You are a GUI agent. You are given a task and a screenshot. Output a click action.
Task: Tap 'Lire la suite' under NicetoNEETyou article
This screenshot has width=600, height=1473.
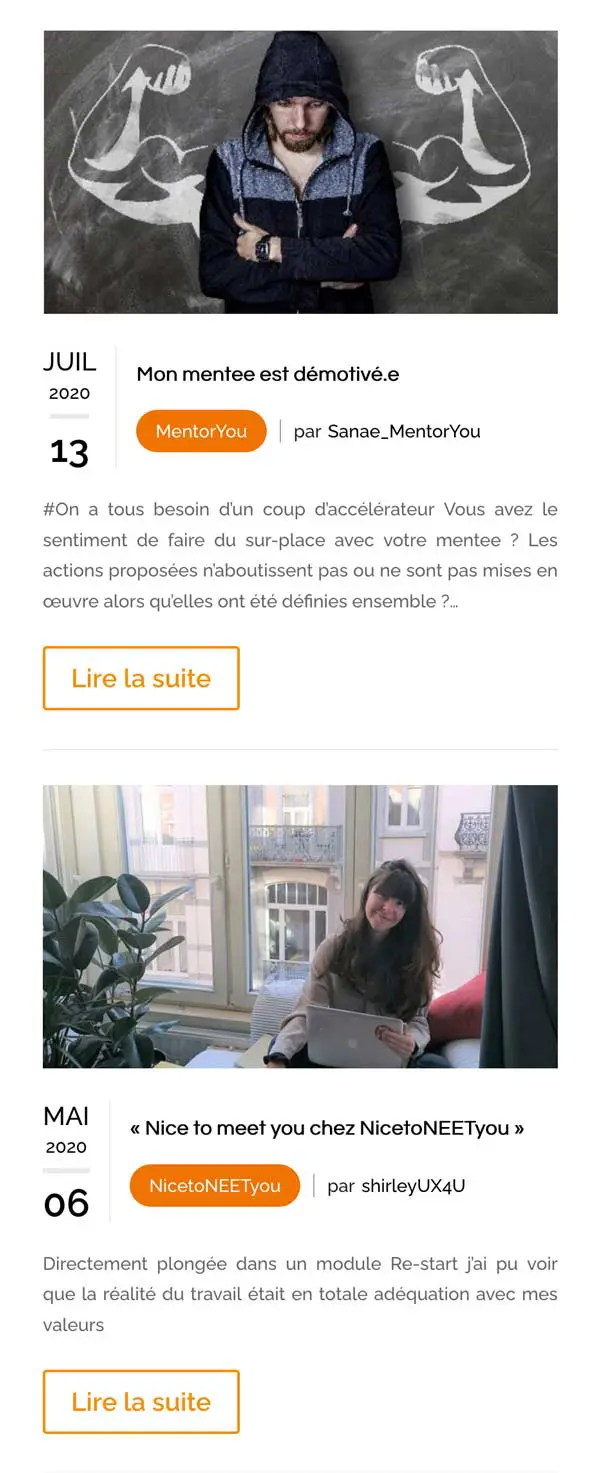coord(141,1402)
